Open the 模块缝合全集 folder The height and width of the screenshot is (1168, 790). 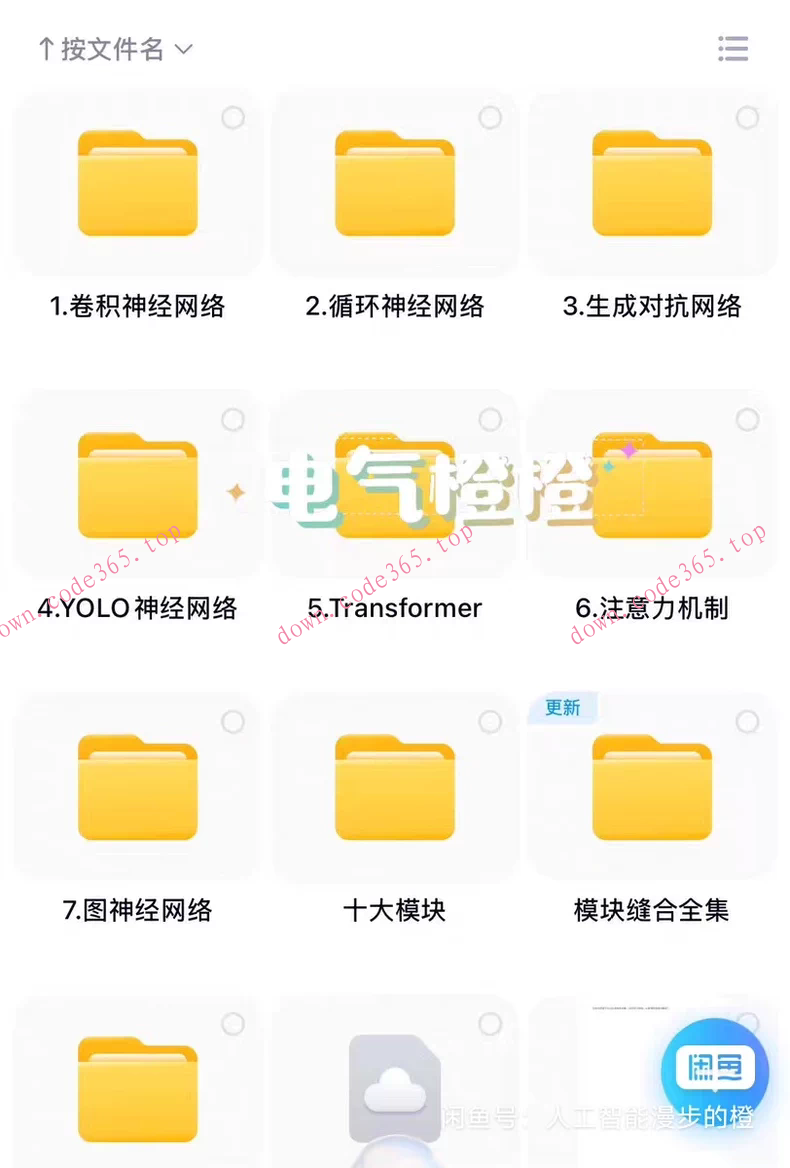[x=652, y=789]
